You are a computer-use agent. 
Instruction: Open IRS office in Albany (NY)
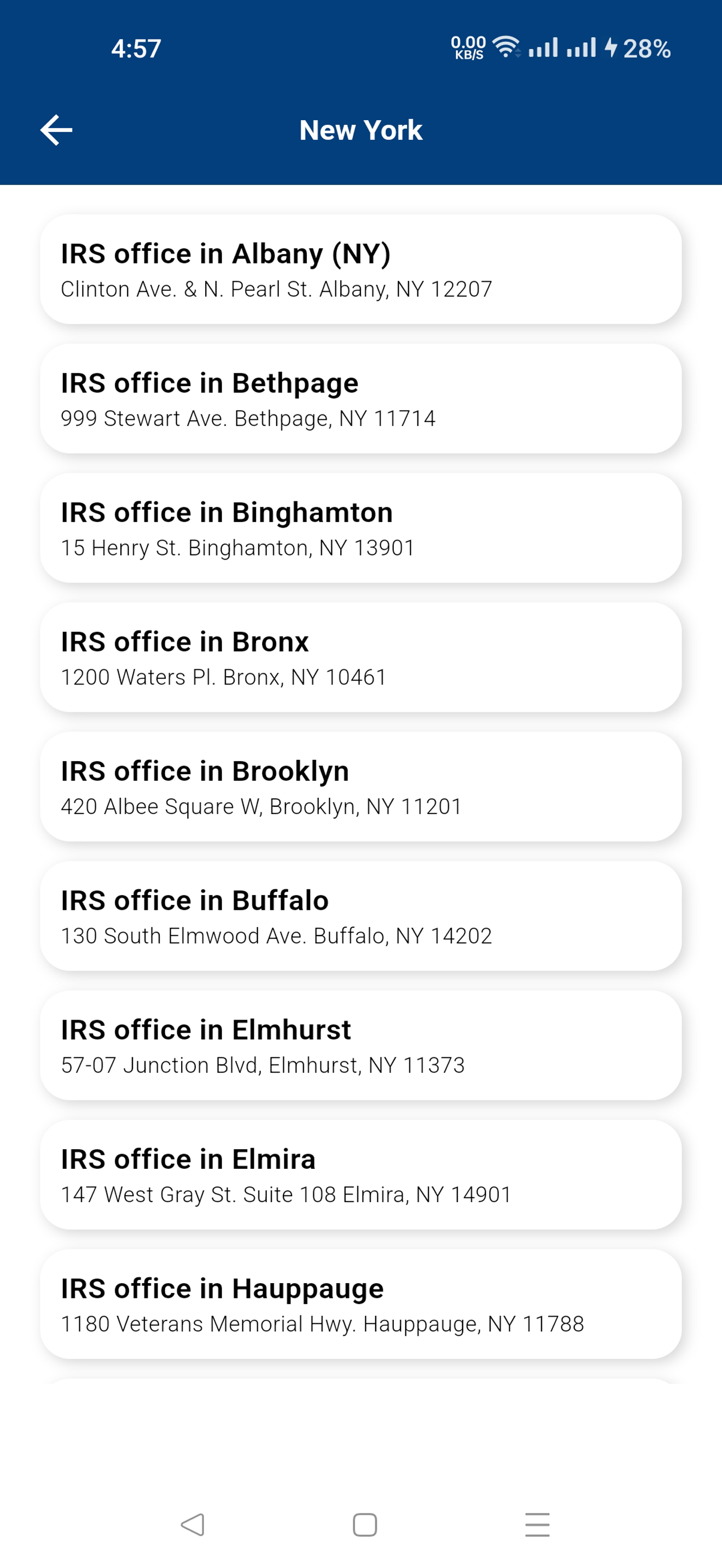[x=361, y=269]
